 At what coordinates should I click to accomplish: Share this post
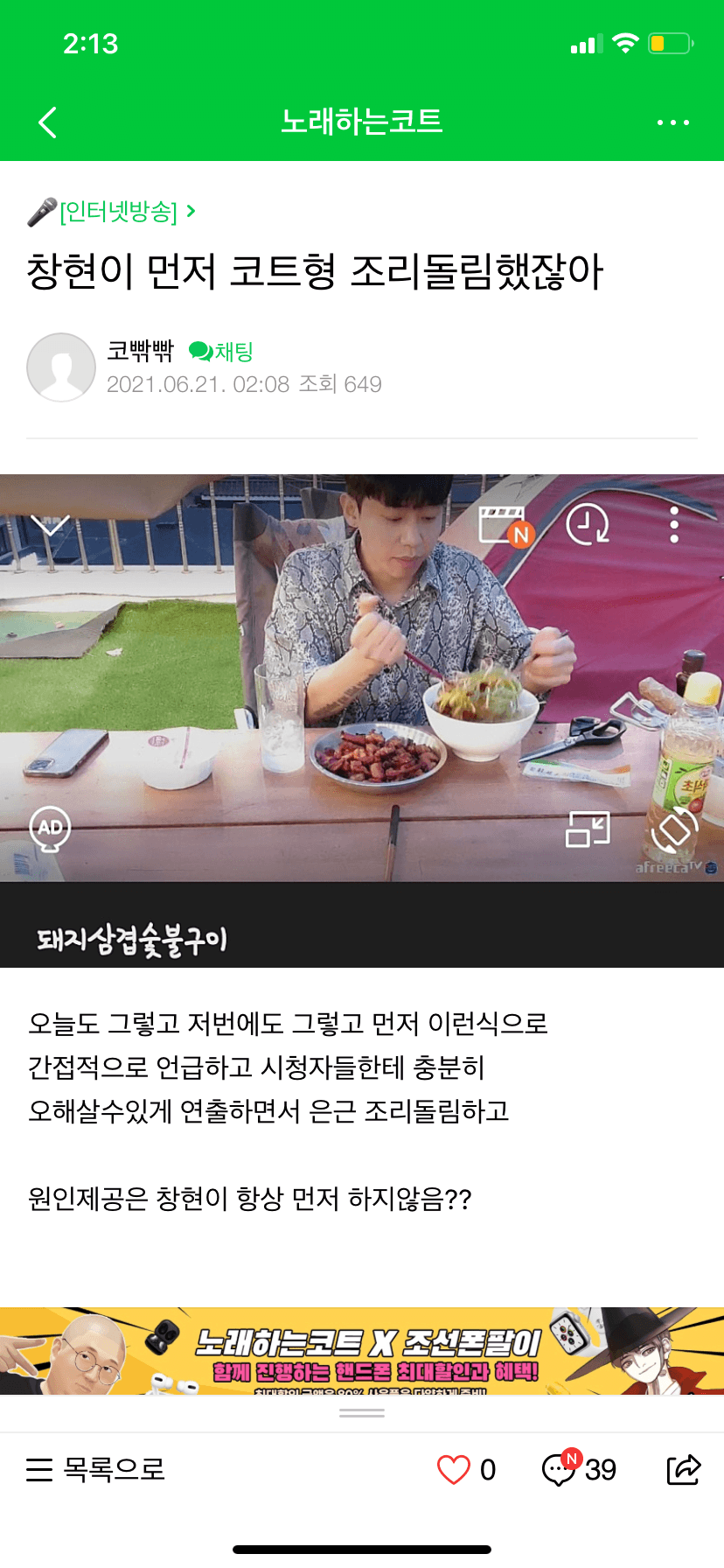click(x=683, y=1470)
